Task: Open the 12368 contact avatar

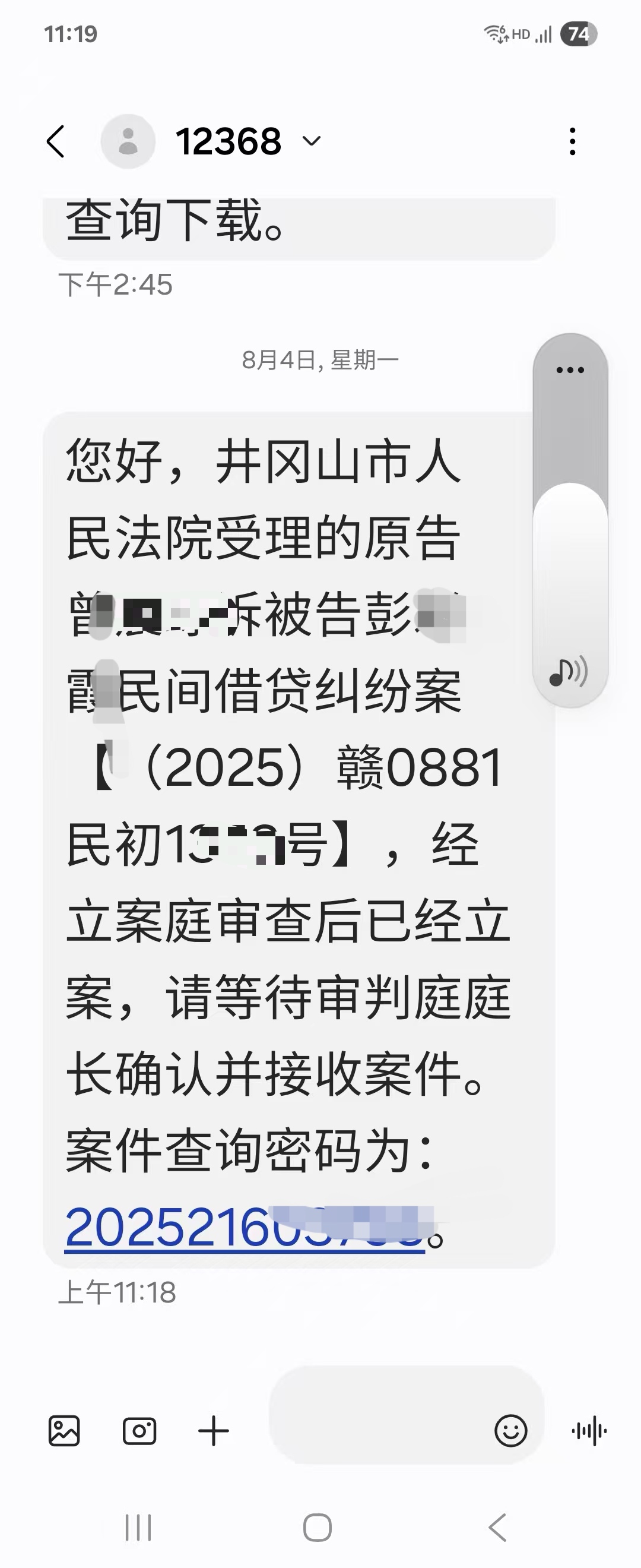Action: (128, 142)
